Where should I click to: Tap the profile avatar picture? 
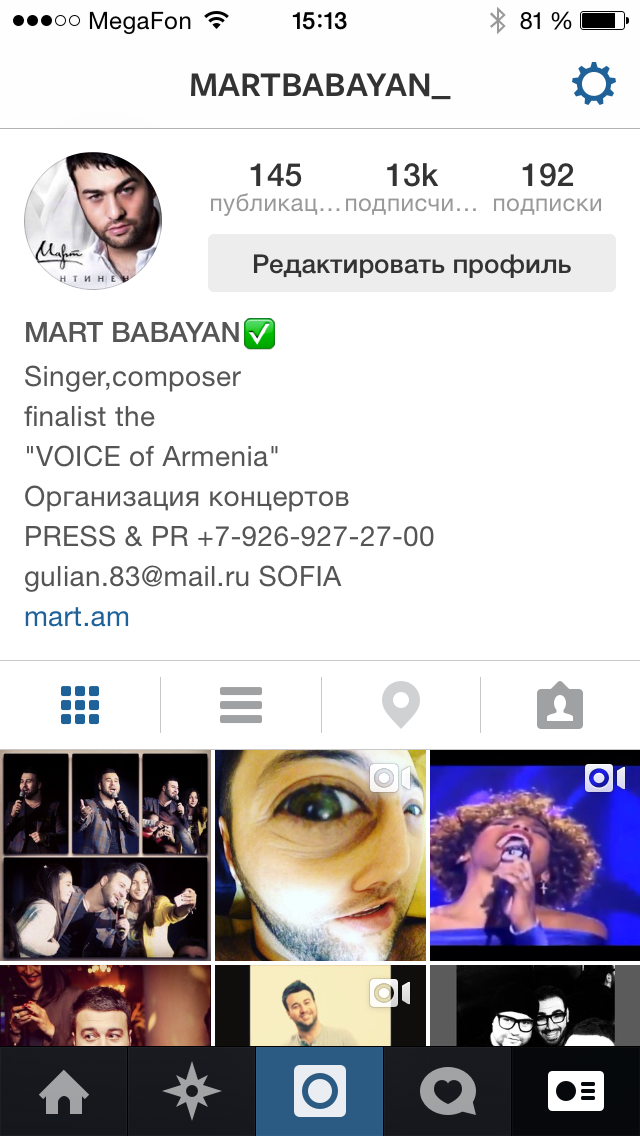93,221
